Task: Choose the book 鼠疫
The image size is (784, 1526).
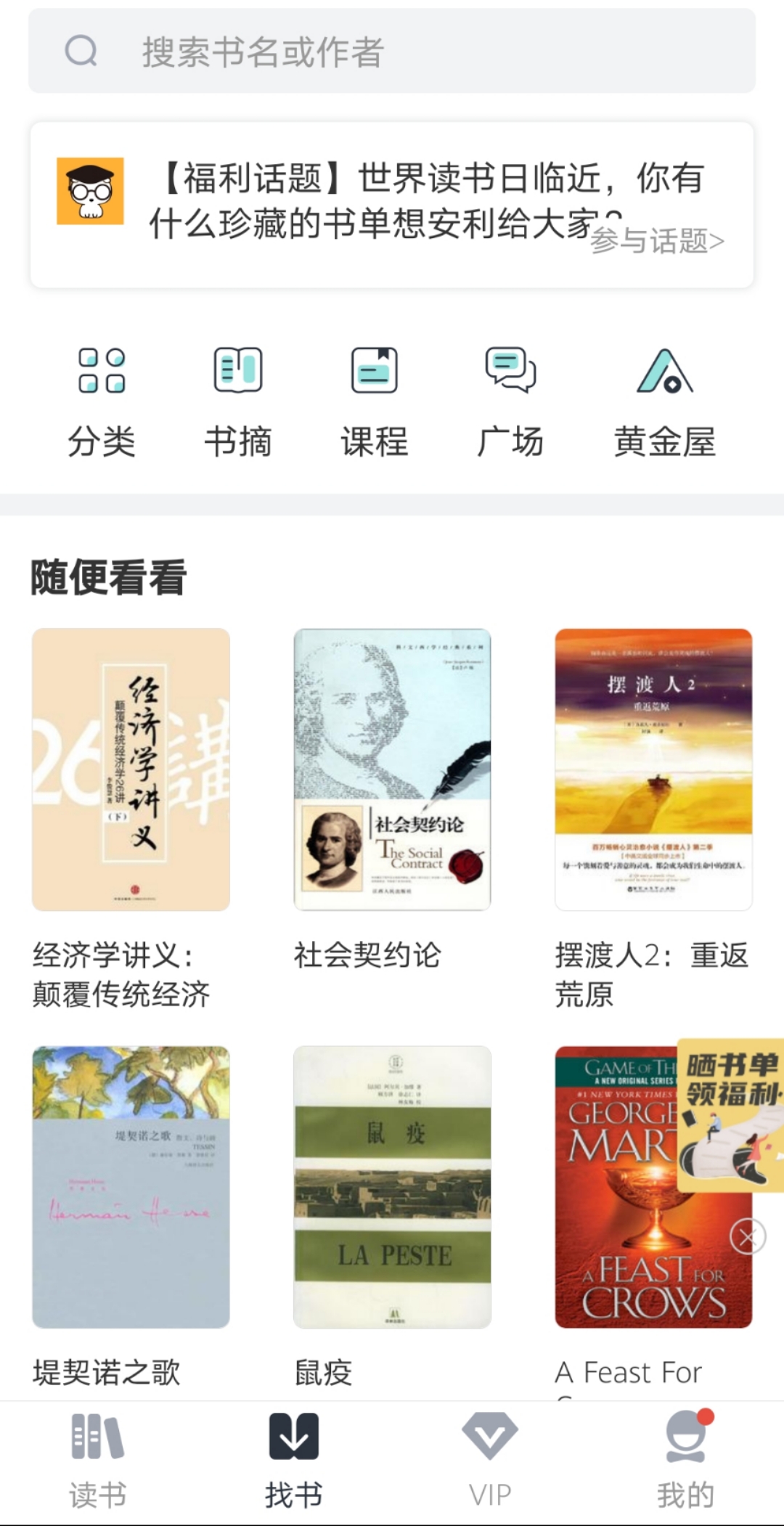Action: [x=392, y=1187]
